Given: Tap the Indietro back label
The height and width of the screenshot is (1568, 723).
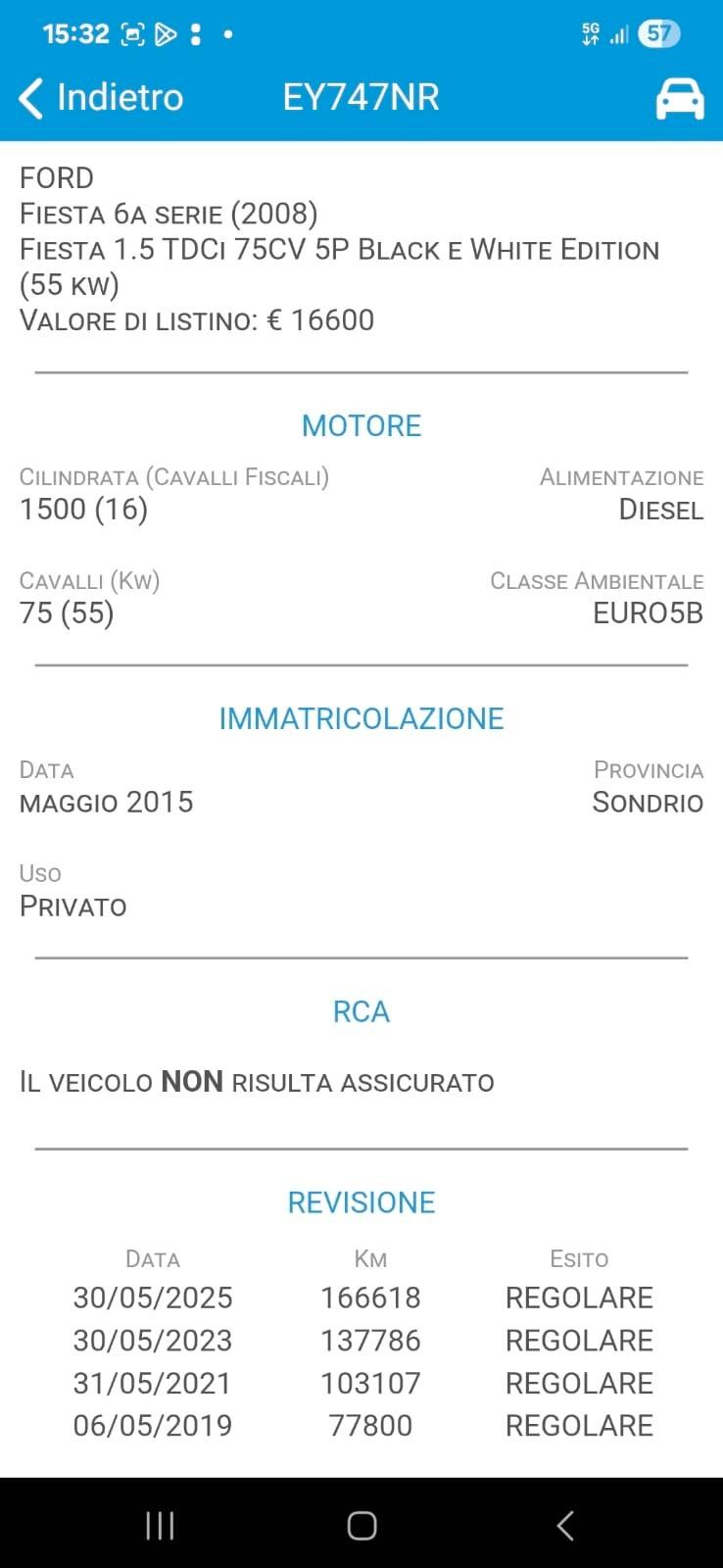Looking at the screenshot, I should point(120,97).
